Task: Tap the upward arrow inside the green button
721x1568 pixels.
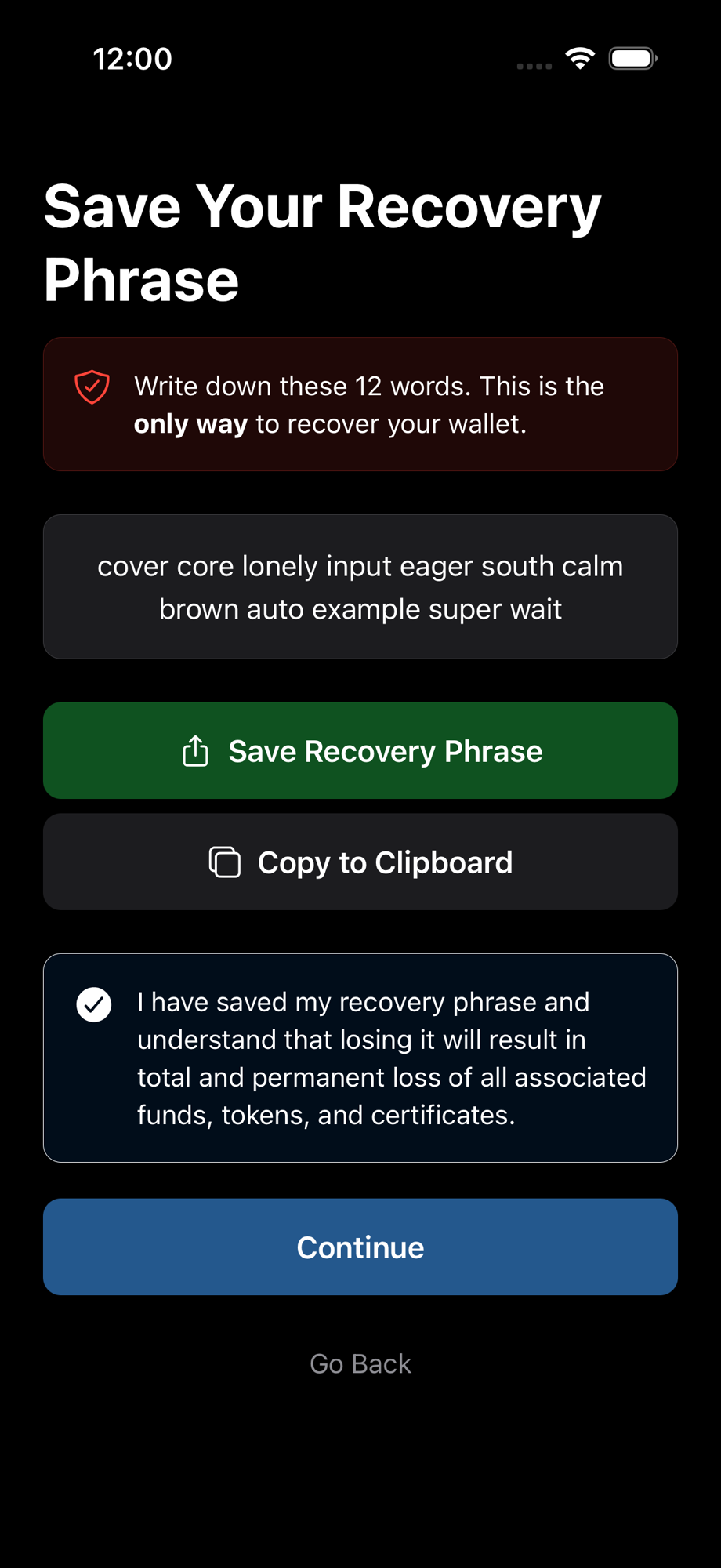Action: pos(195,750)
